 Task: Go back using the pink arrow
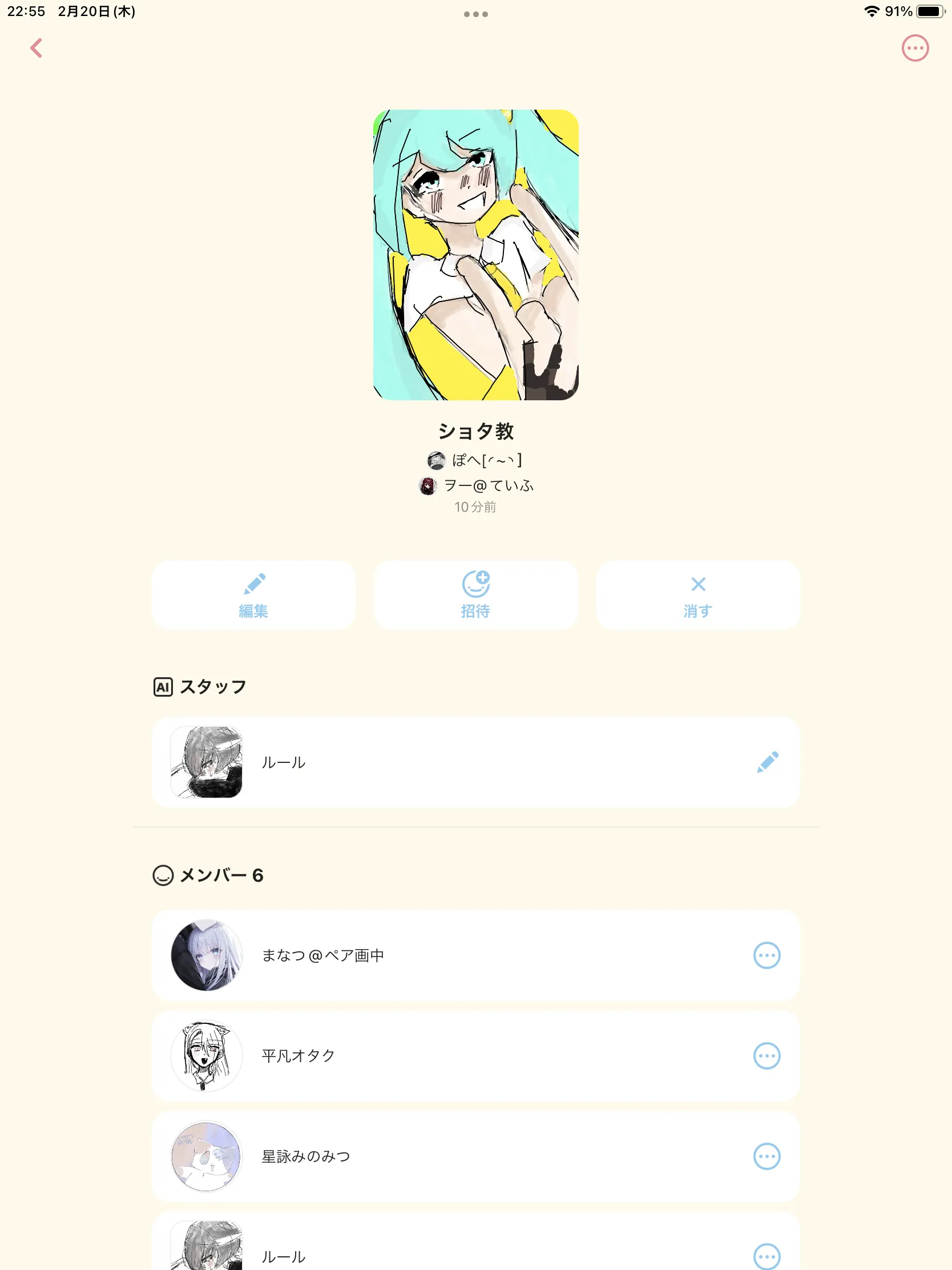click(x=36, y=48)
